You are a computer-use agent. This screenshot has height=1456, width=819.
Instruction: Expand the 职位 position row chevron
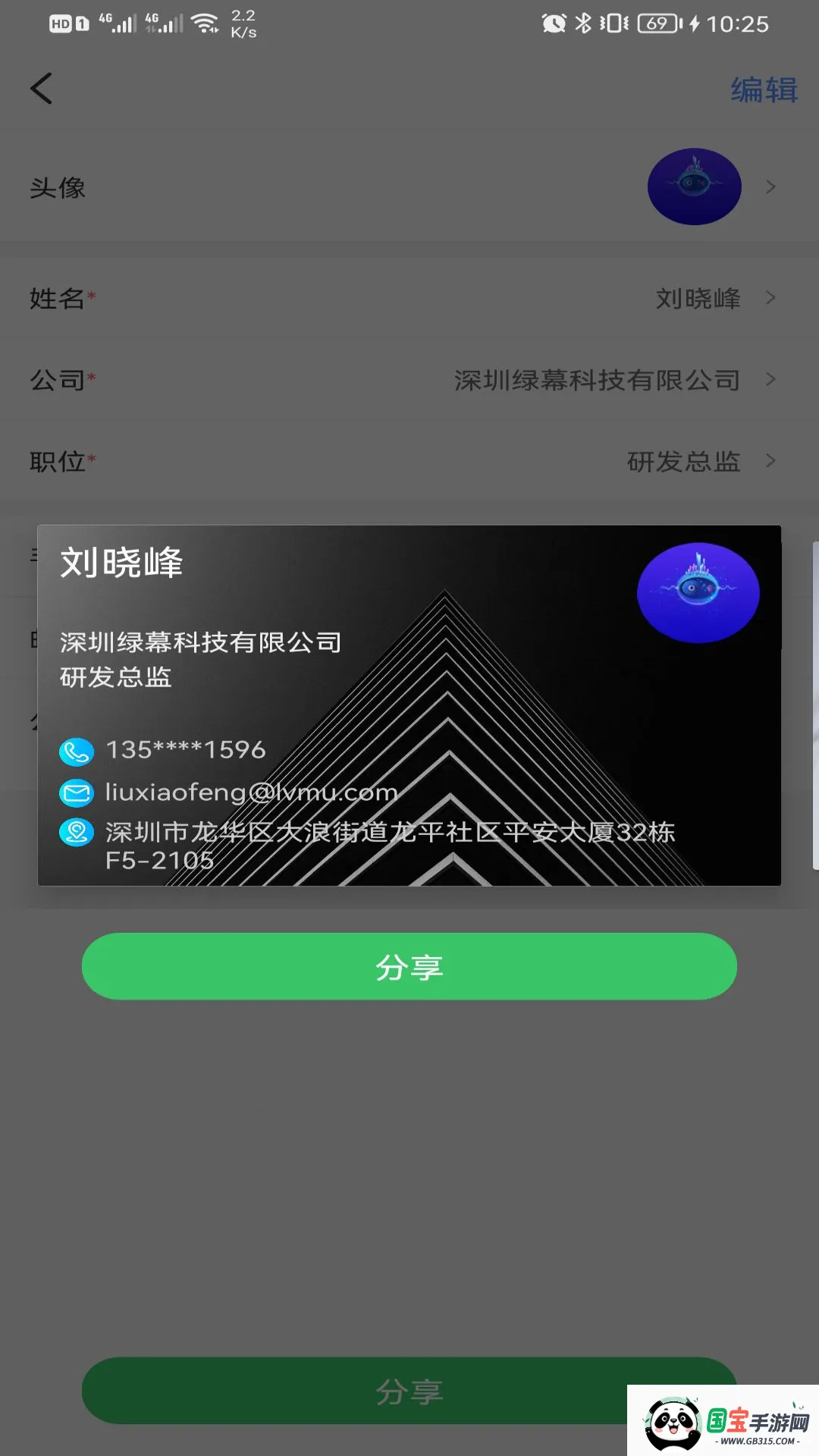(771, 461)
